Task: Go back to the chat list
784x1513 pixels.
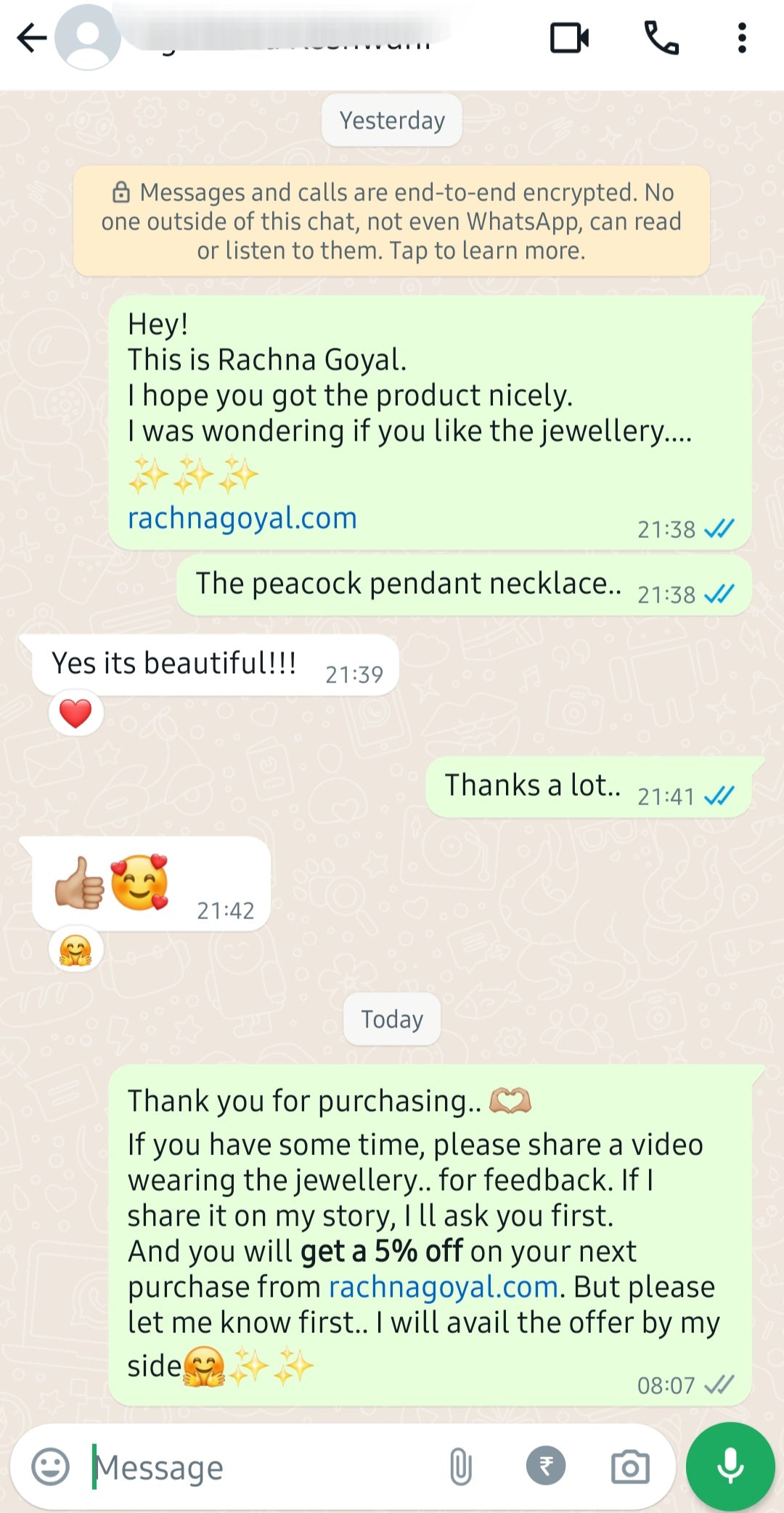Action: 31,38
